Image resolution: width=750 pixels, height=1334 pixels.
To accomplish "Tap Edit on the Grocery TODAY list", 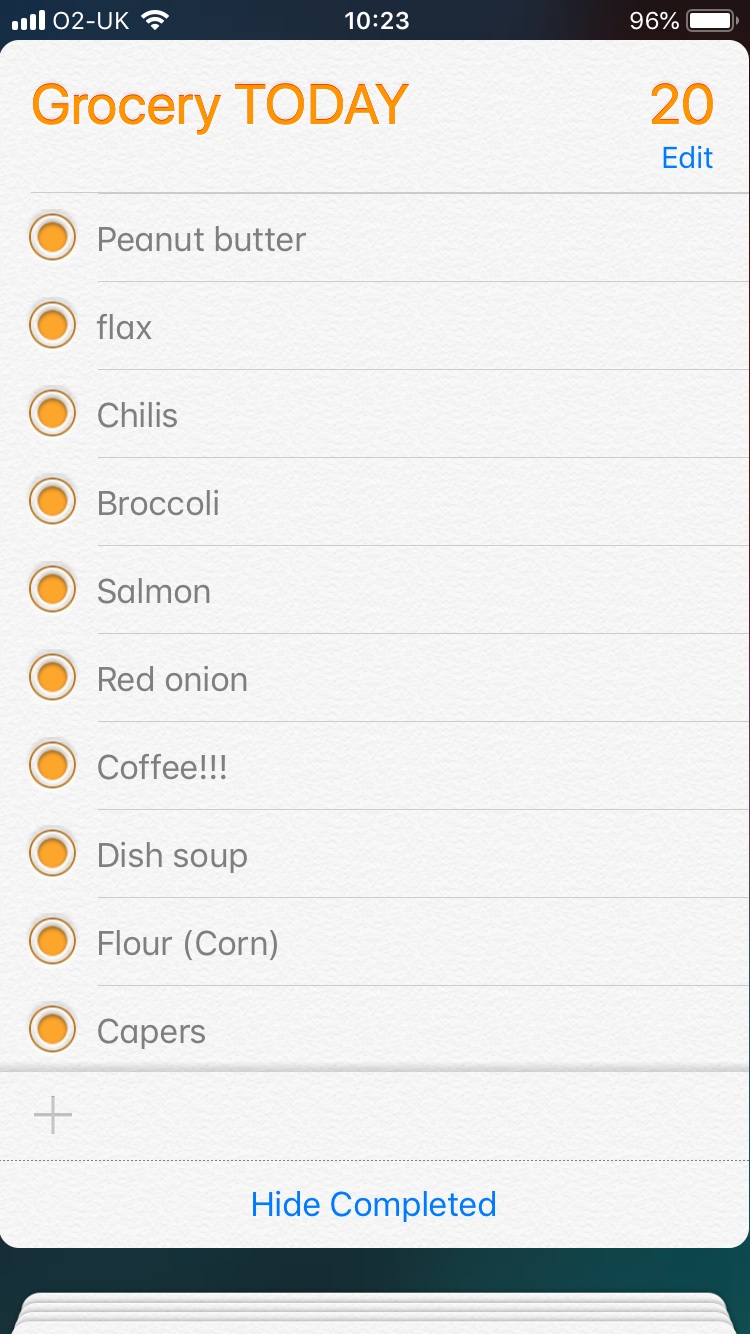I will click(x=687, y=158).
